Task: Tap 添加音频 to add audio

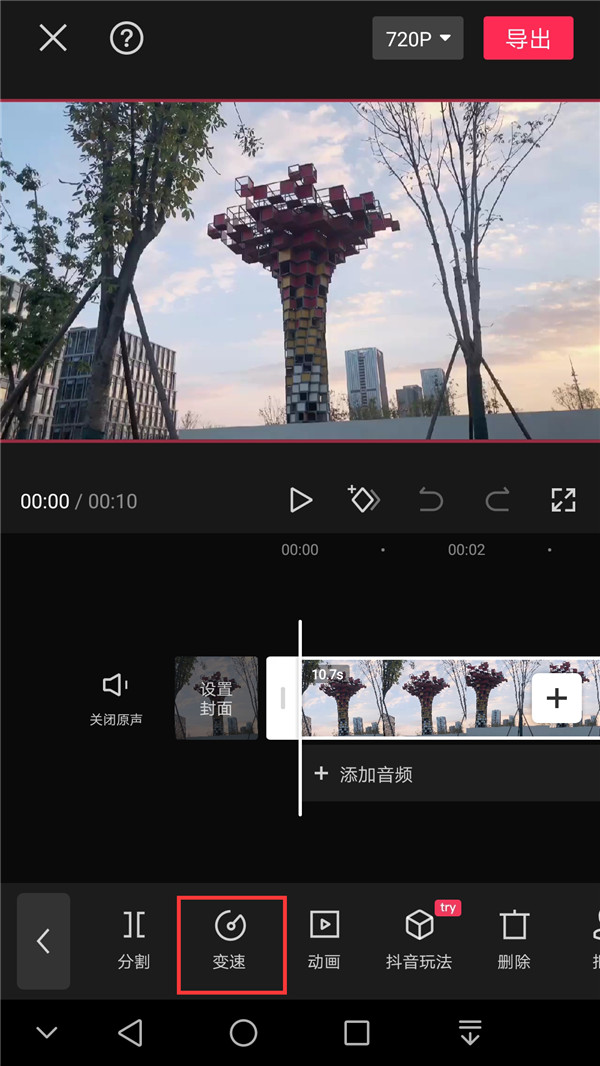Action: (x=363, y=774)
